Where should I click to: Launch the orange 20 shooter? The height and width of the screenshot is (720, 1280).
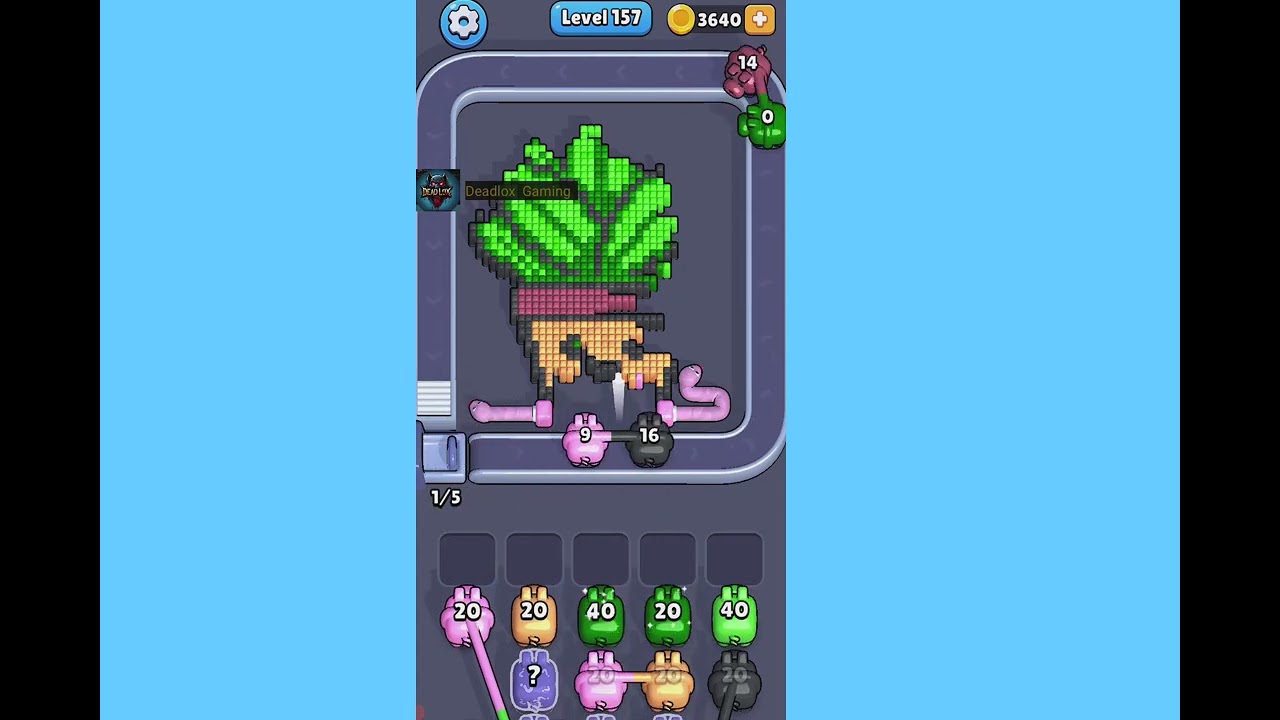(x=534, y=614)
